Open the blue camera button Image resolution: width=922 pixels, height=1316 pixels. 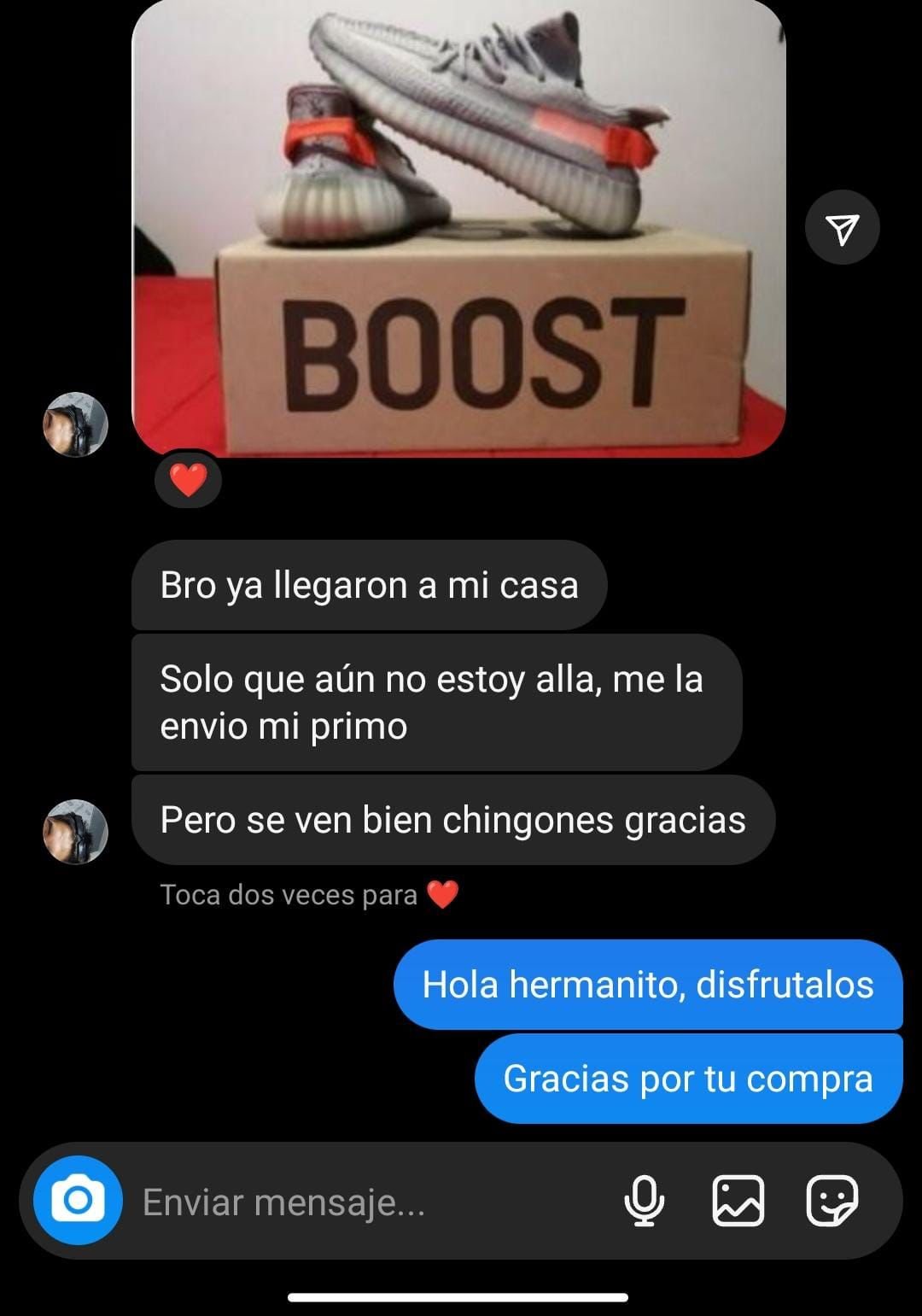[78, 1200]
